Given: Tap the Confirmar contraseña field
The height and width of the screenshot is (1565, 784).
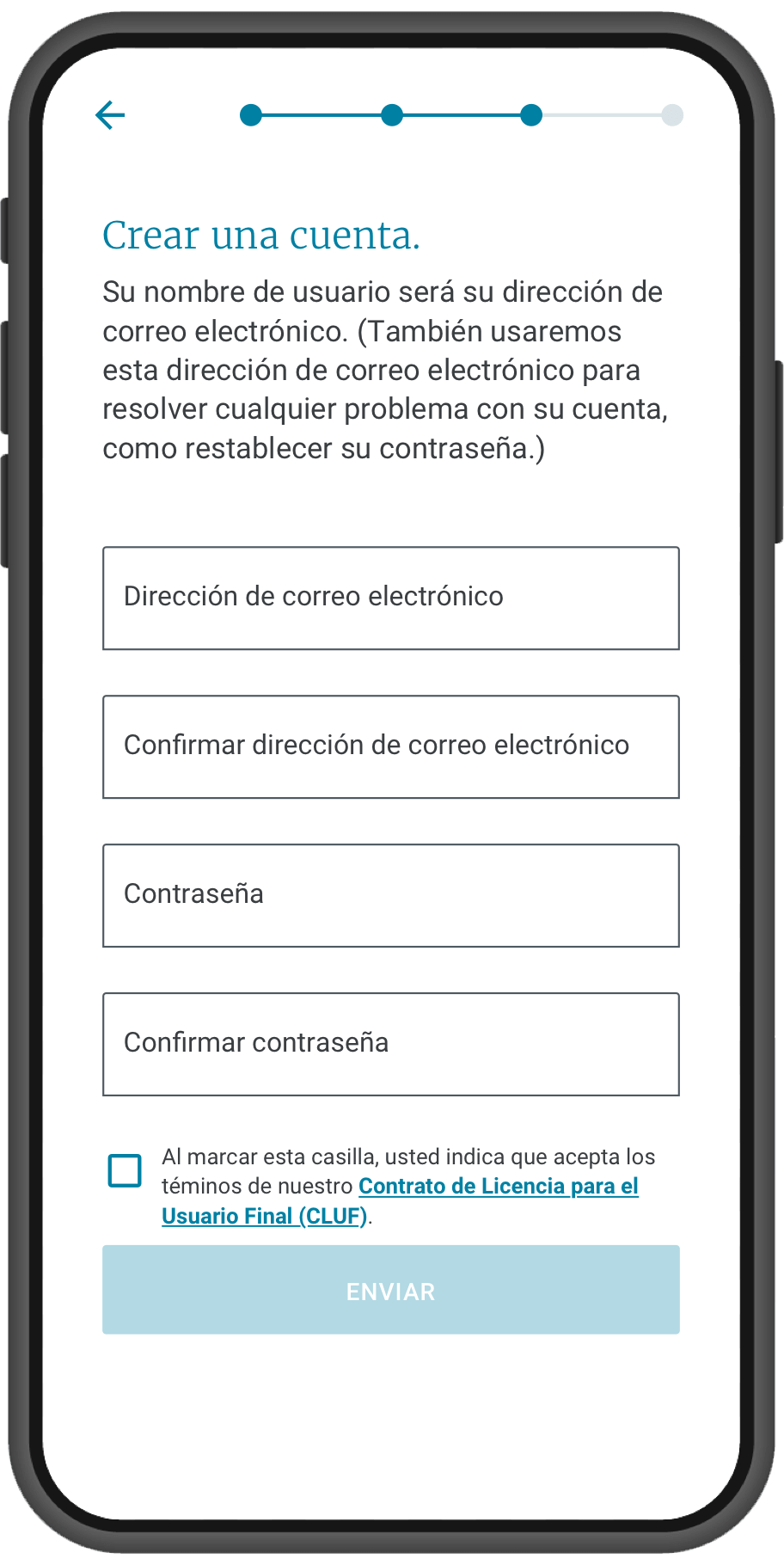Looking at the screenshot, I should pos(391,1045).
